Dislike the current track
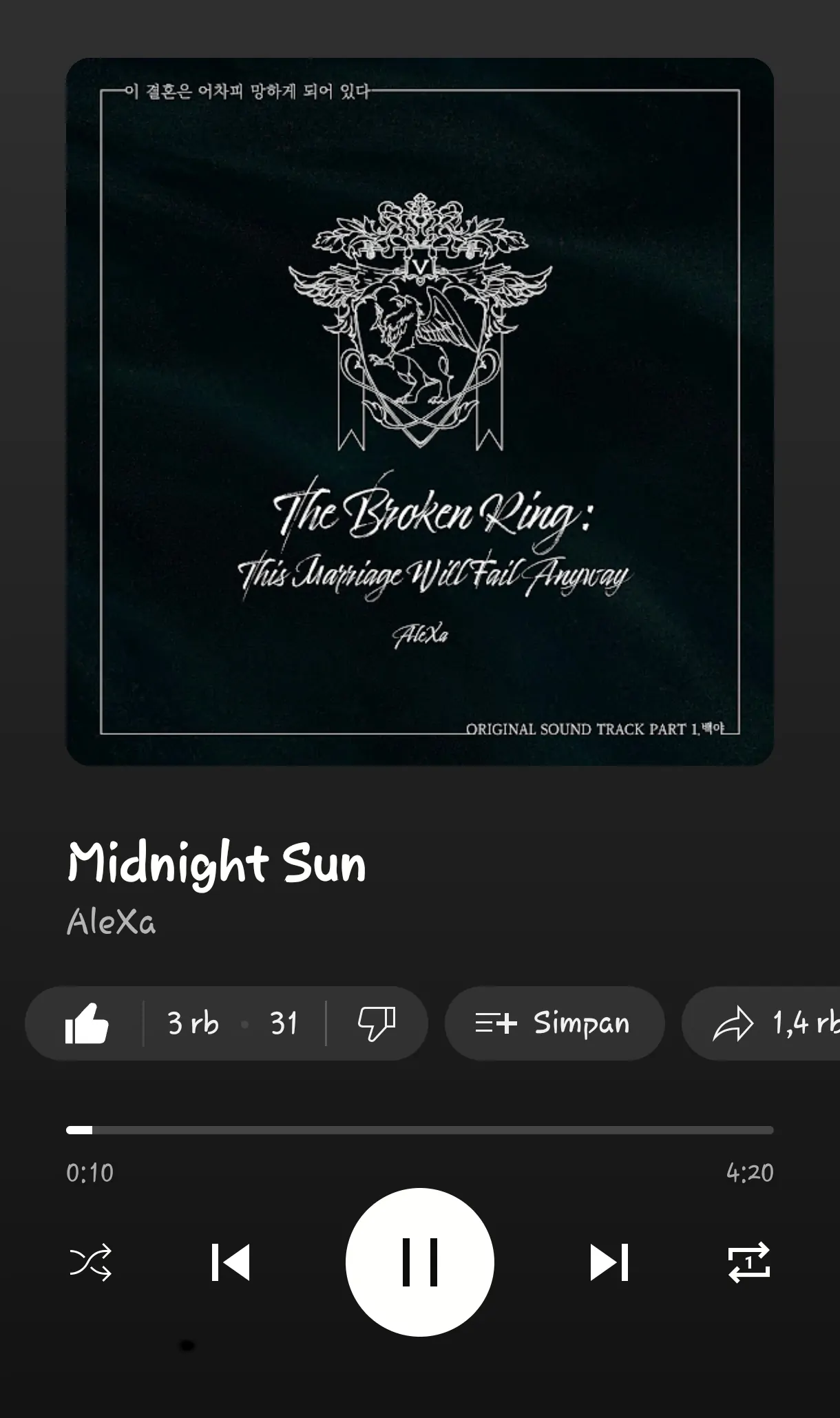This screenshot has height=1418, width=840. 376,1023
